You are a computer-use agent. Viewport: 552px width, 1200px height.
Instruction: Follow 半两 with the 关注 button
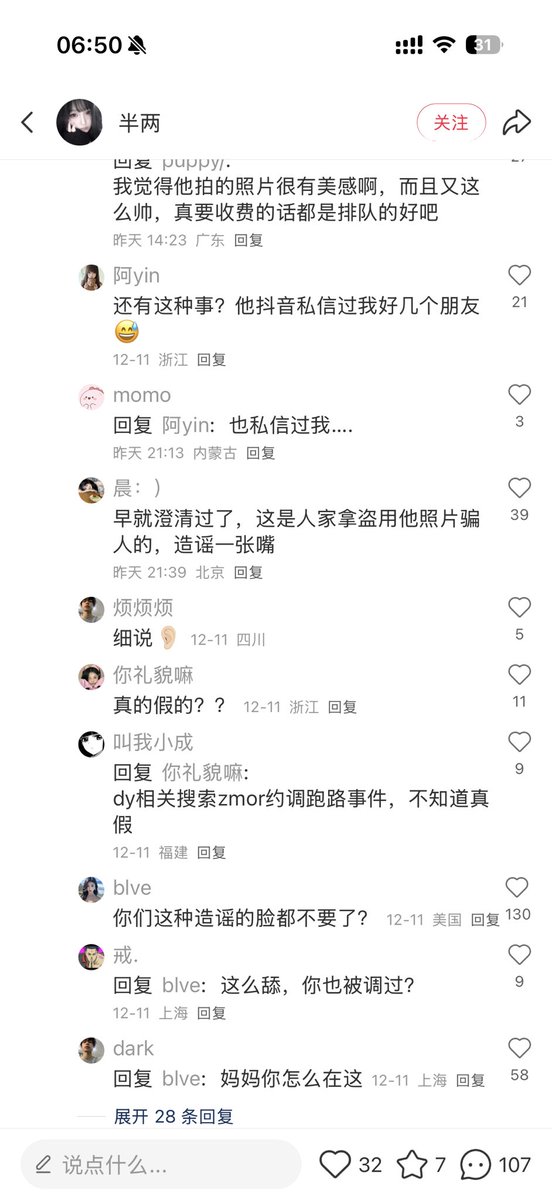tap(451, 122)
